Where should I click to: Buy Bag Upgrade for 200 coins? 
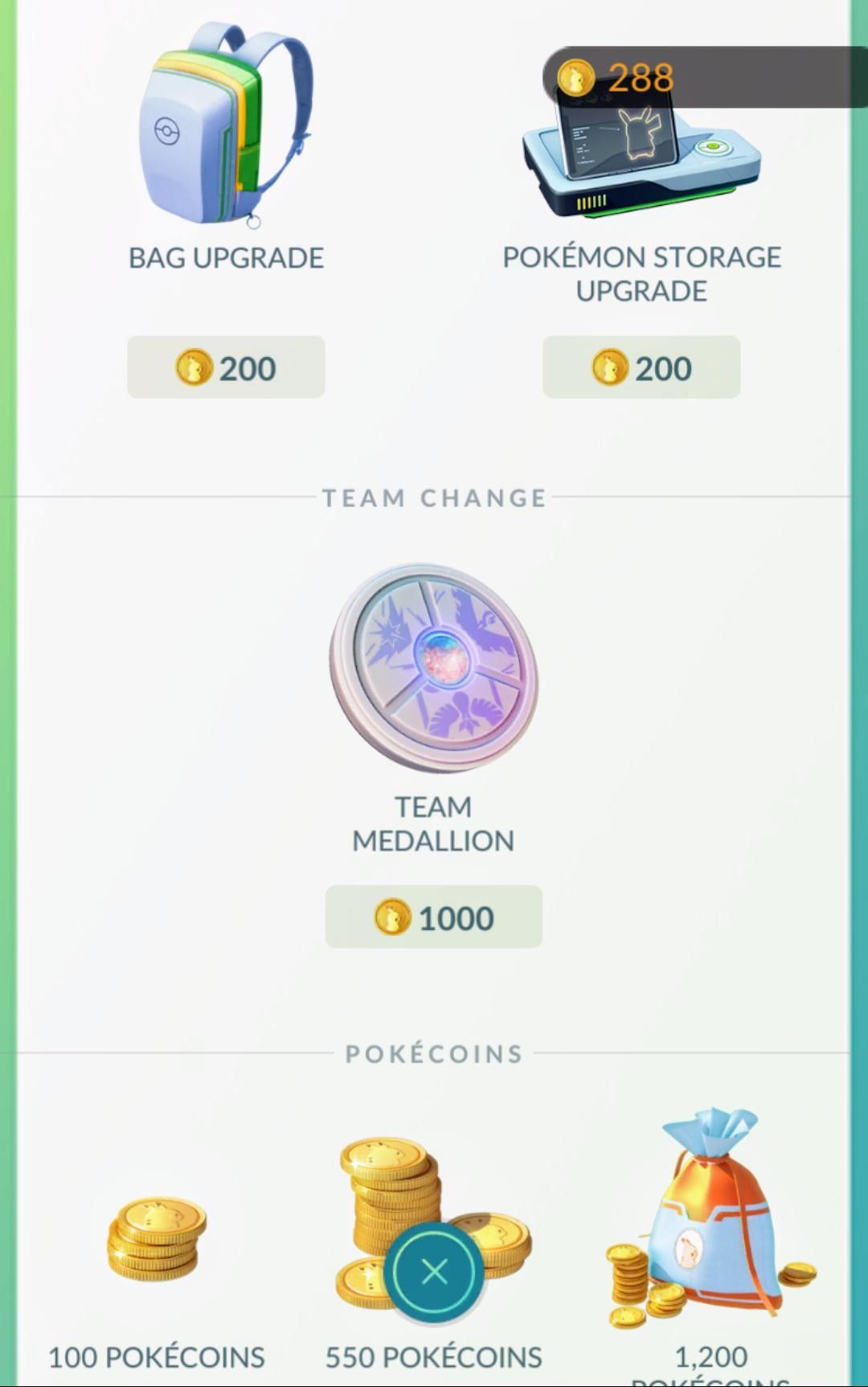click(x=226, y=367)
